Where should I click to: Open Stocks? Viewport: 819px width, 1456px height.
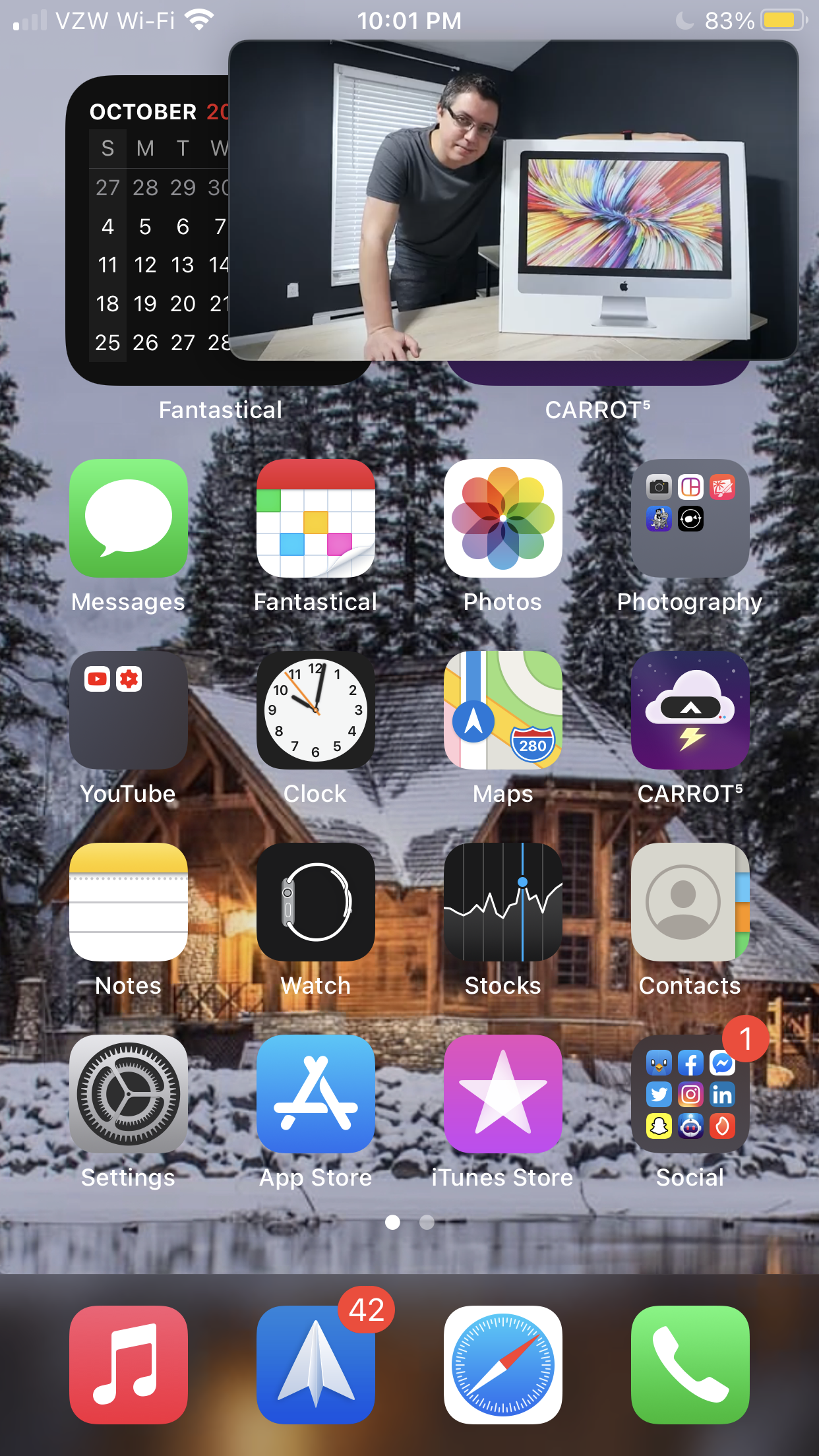click(x=503, y=902)
